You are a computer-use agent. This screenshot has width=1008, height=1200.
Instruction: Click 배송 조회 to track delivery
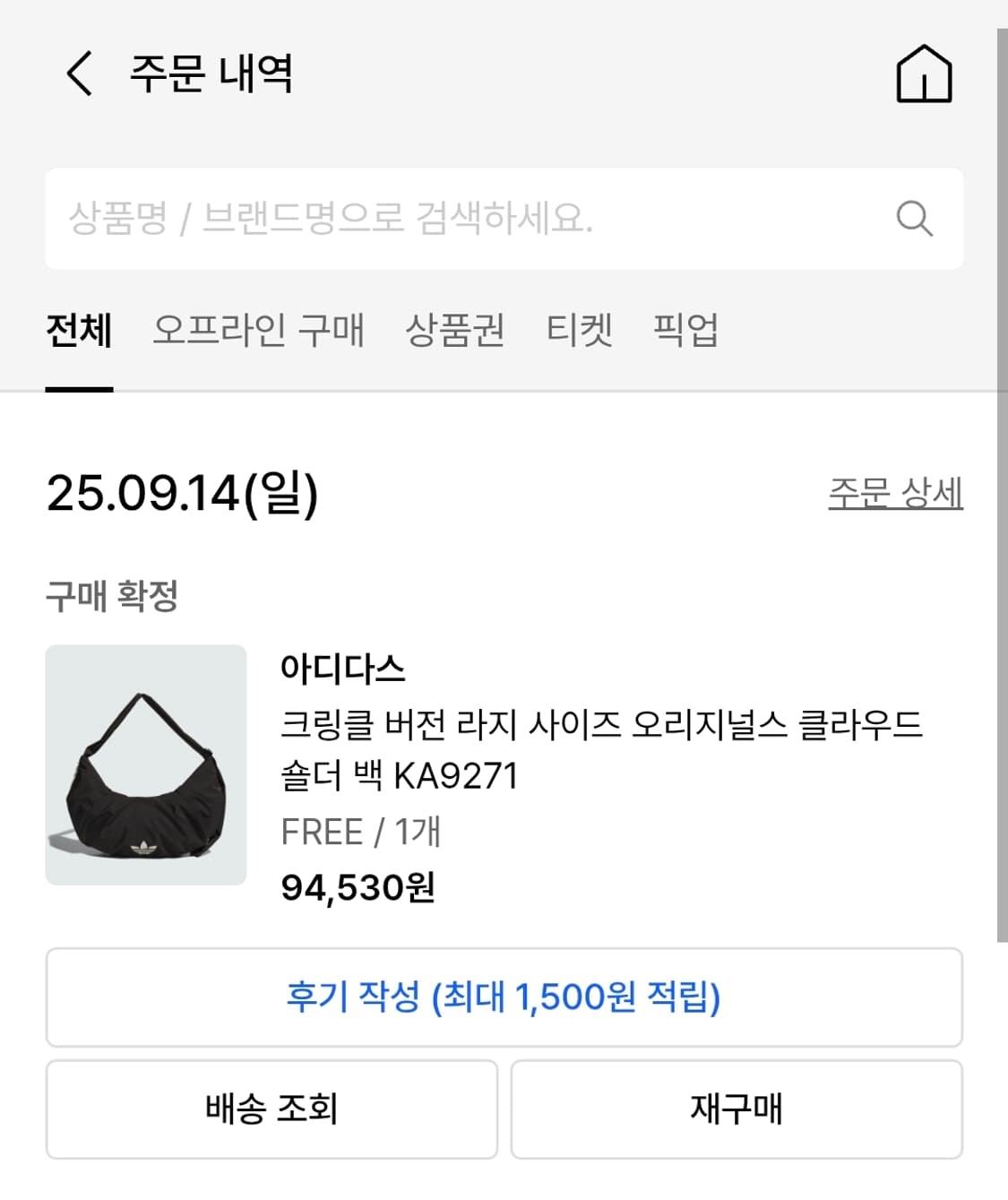[271, 1109]
